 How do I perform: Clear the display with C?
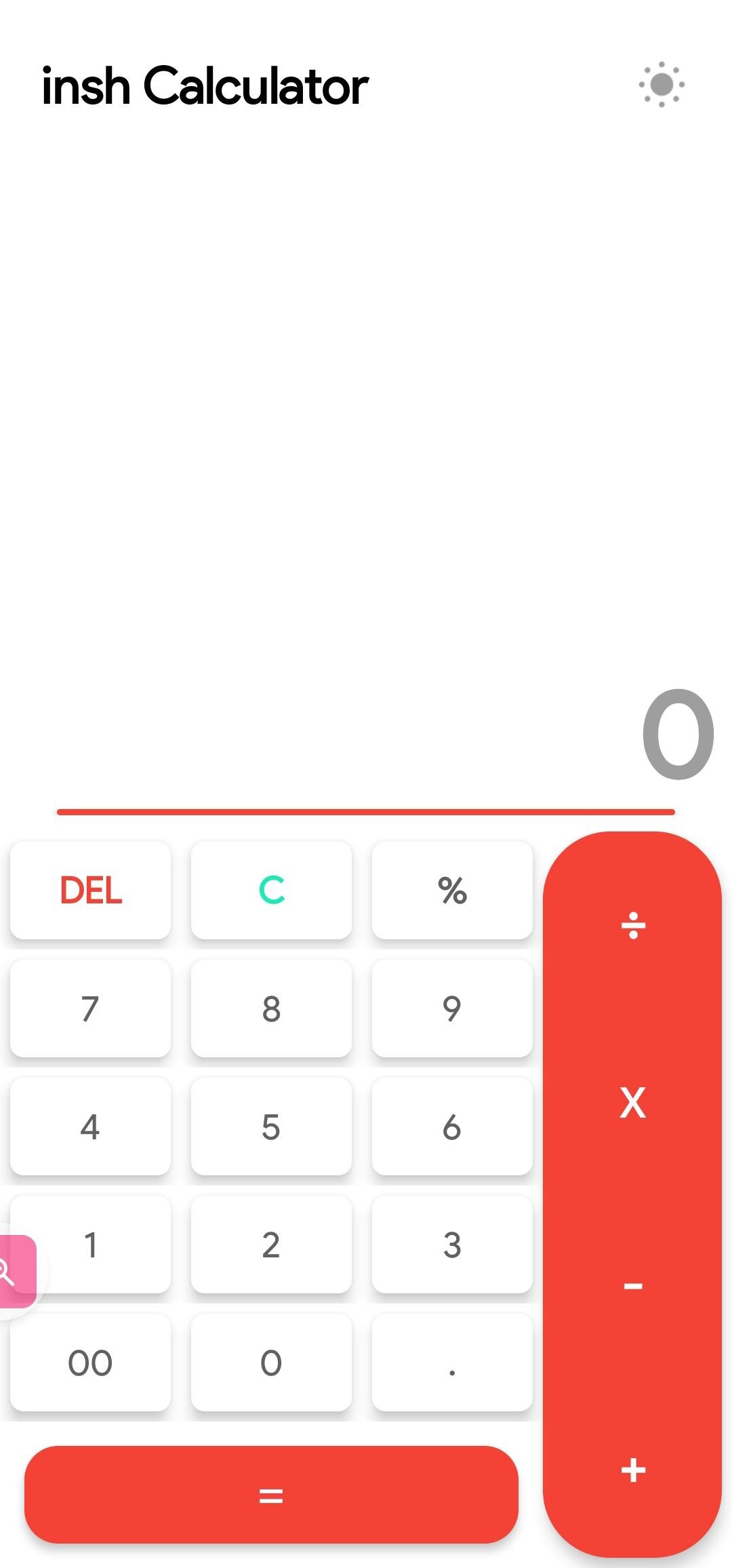point(271,890)
